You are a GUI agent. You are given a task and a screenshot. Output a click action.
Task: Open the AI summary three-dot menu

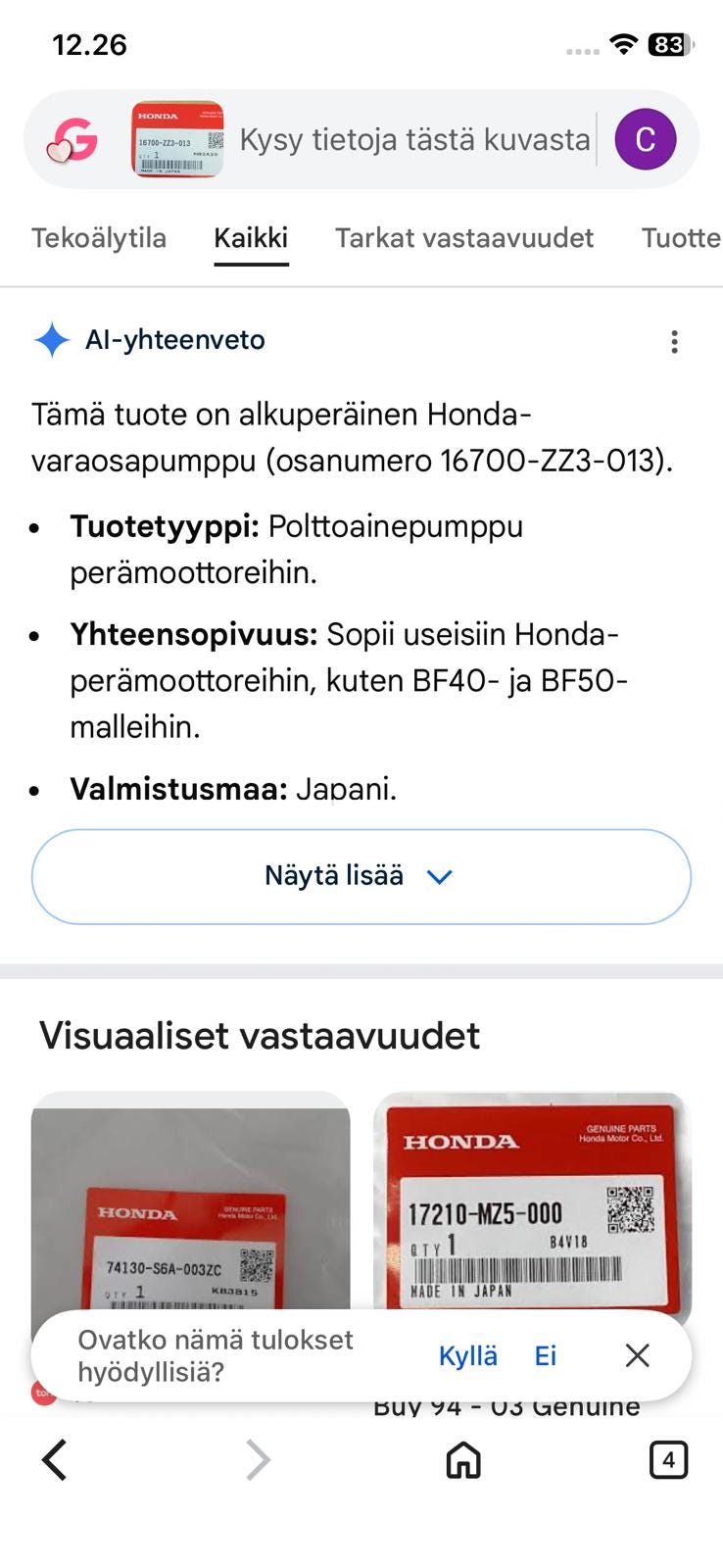(673, 341)
